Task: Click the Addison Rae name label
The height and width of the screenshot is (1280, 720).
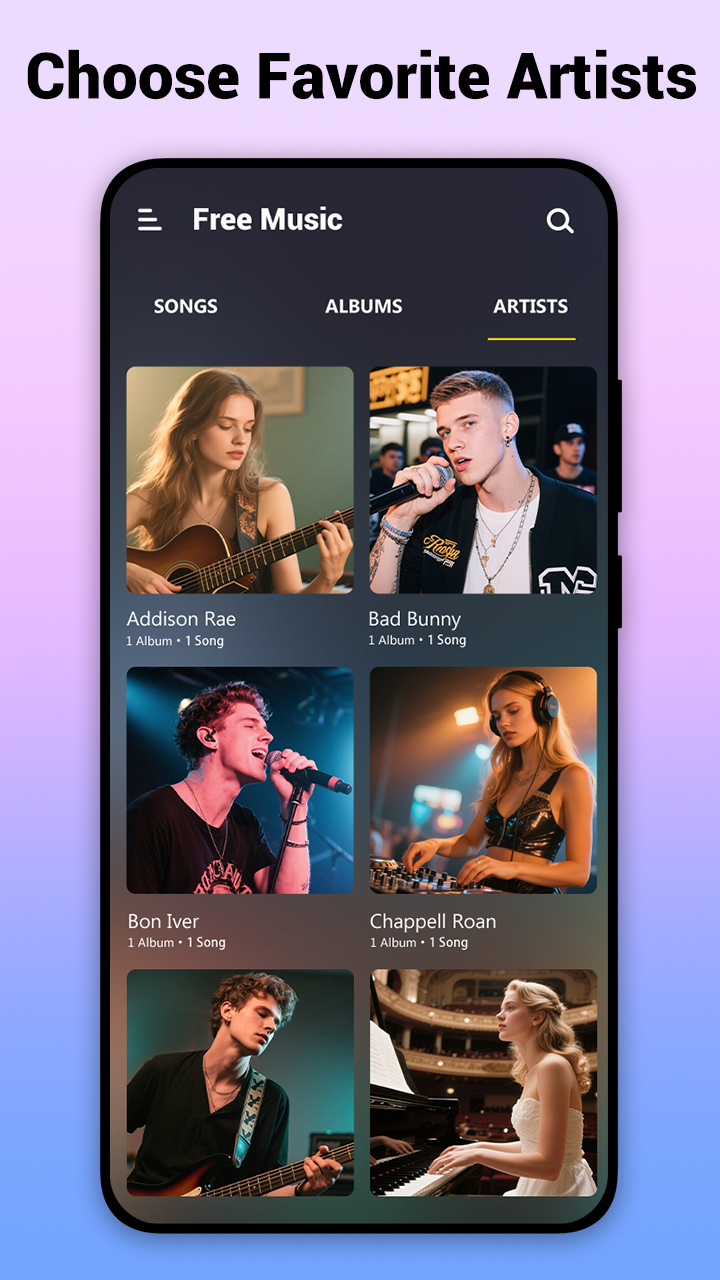Action: pos(181,619)
